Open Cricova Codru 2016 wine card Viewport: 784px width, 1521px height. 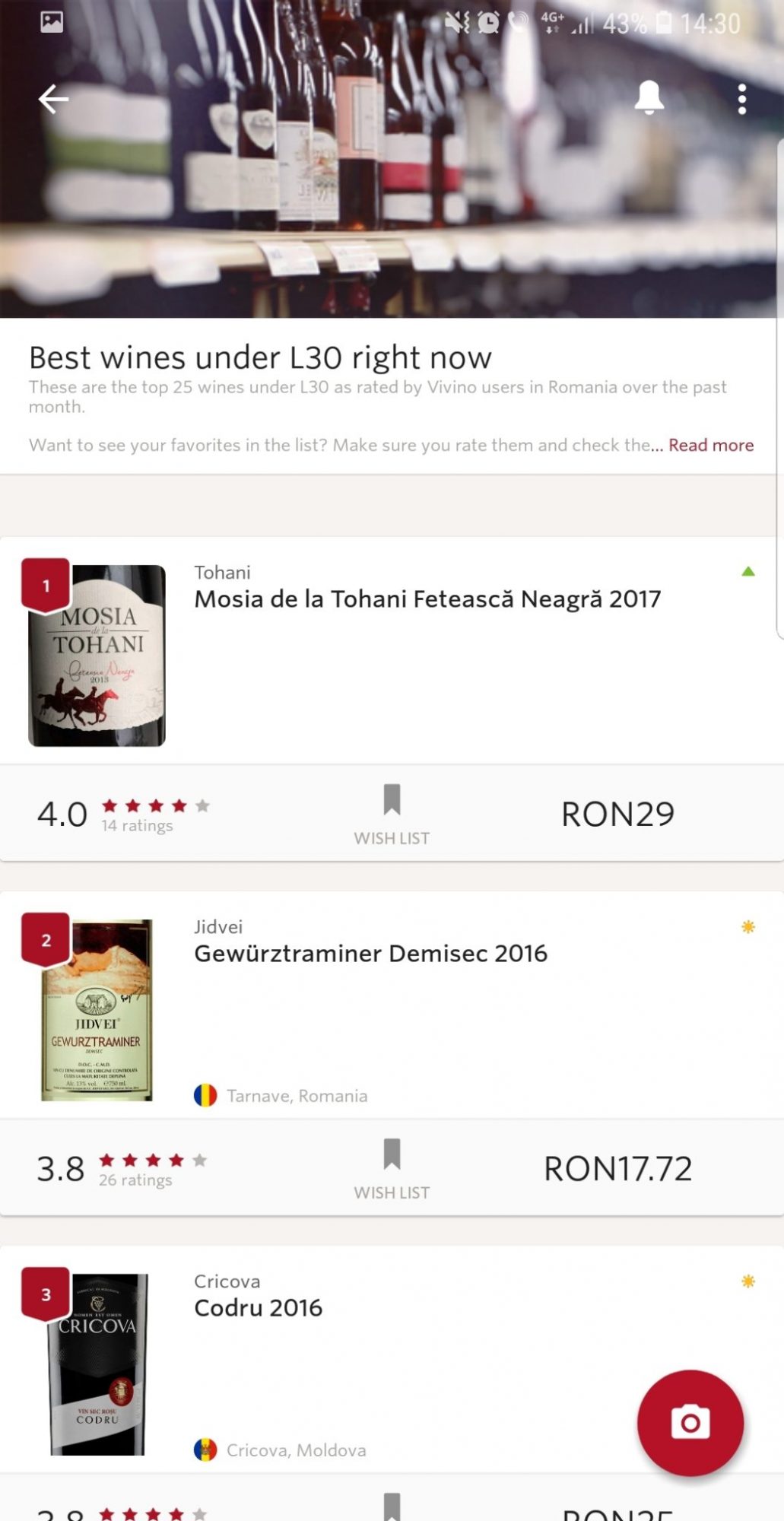259,1308
